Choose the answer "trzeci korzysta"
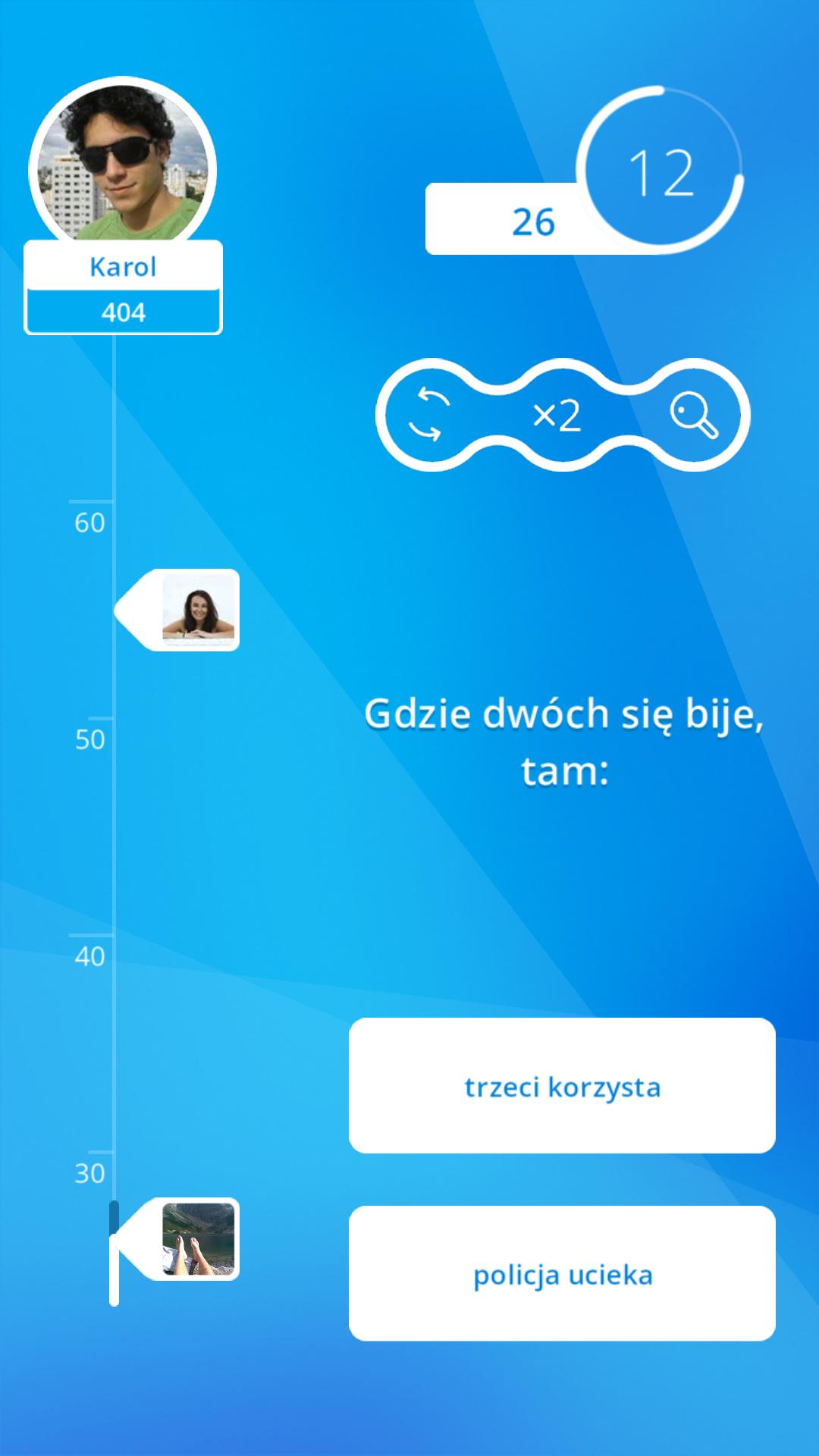Image resolution: width=819 pixels, height=1456 pixels. pos(562,1085)
